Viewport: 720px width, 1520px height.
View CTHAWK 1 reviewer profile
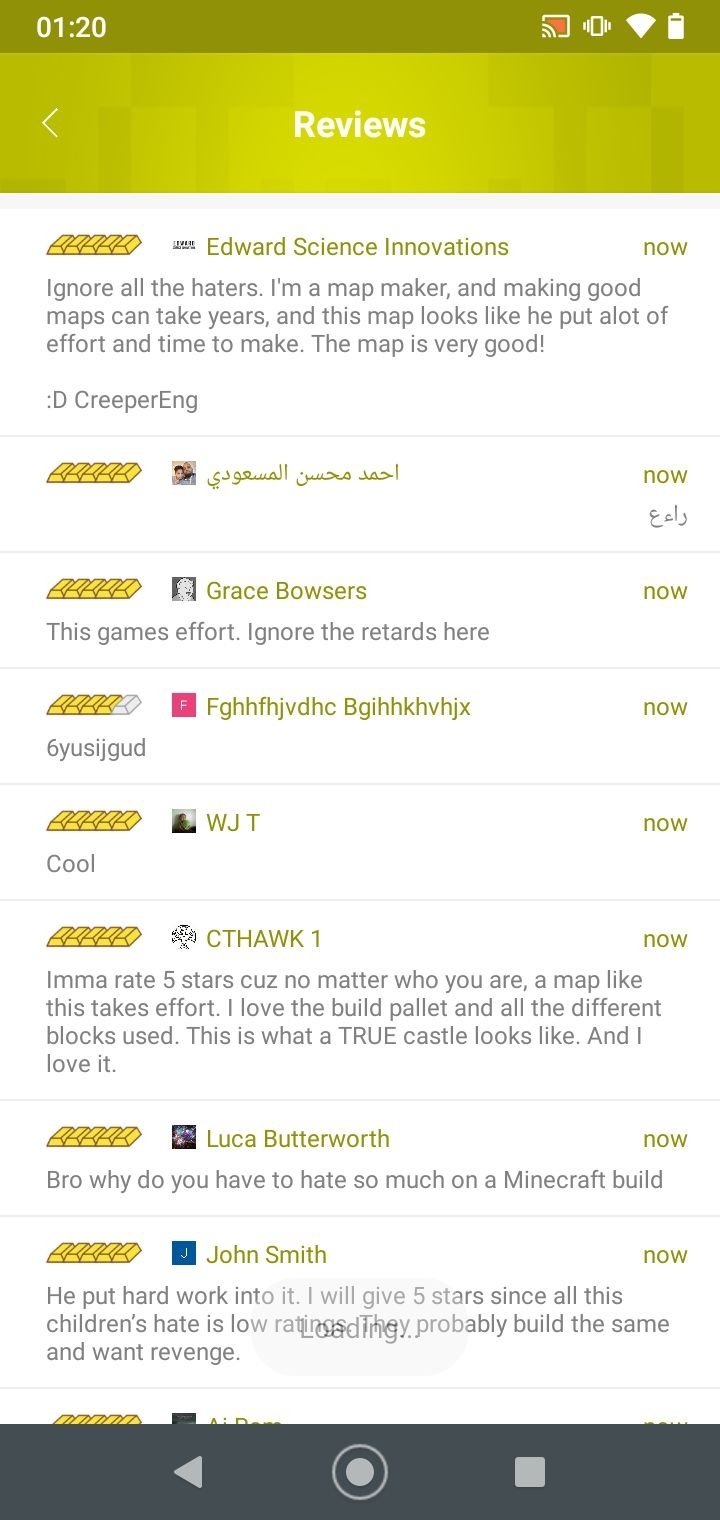(264, 939)
